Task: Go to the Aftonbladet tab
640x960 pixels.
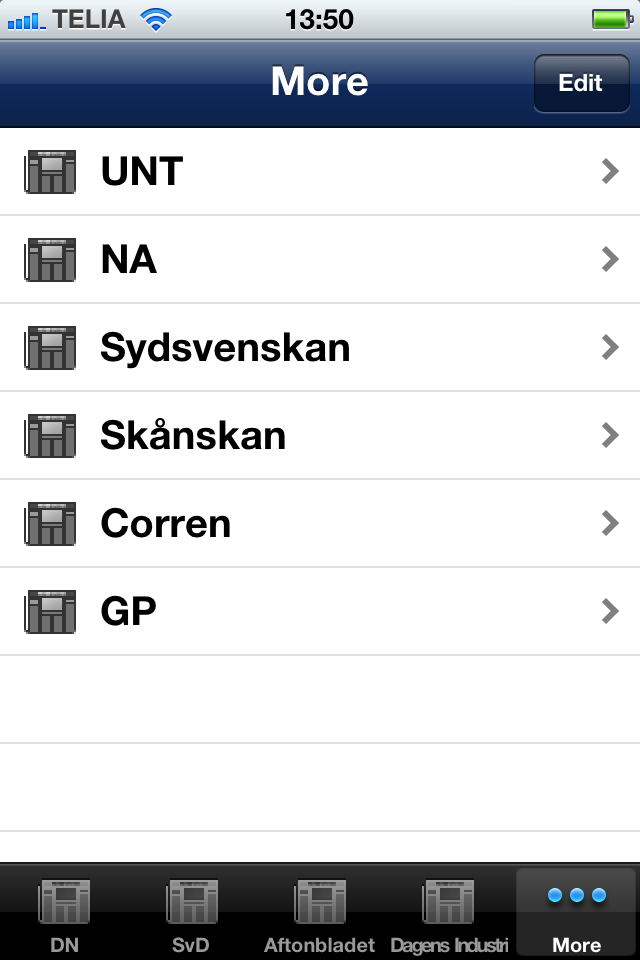Action: click(319, 914)
